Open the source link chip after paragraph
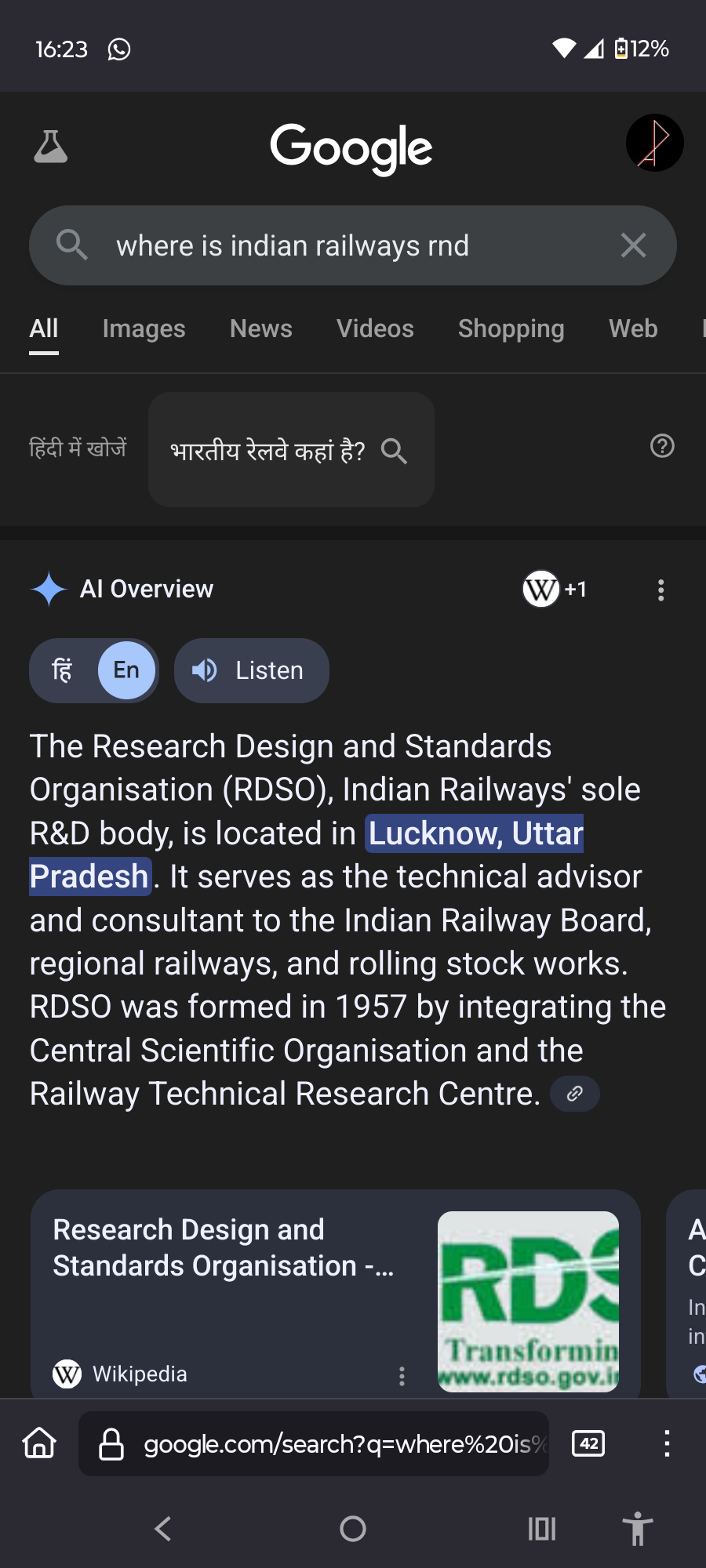706x1568 pixels. coord(574,1094)
